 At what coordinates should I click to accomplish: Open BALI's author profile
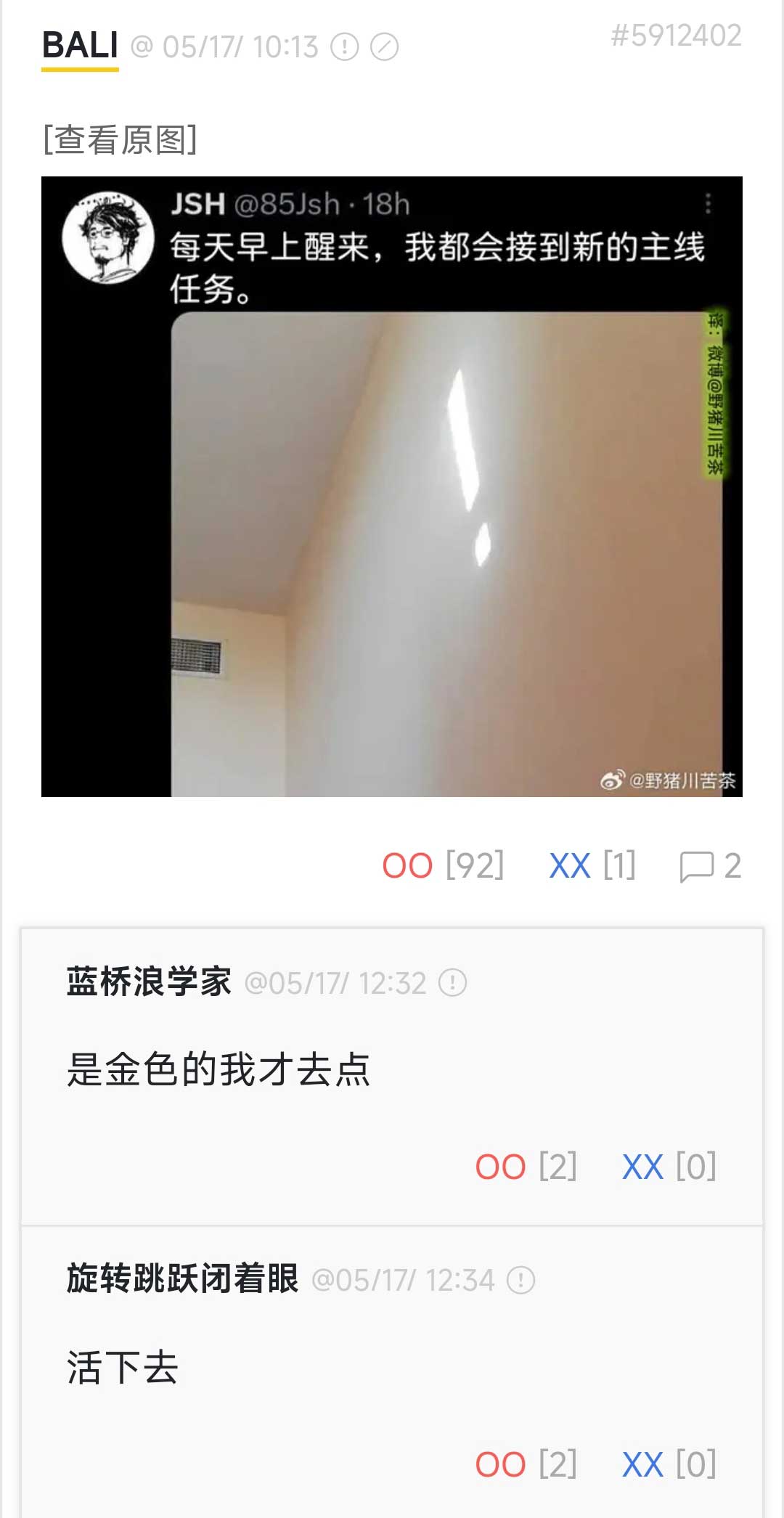click(80, 46)
